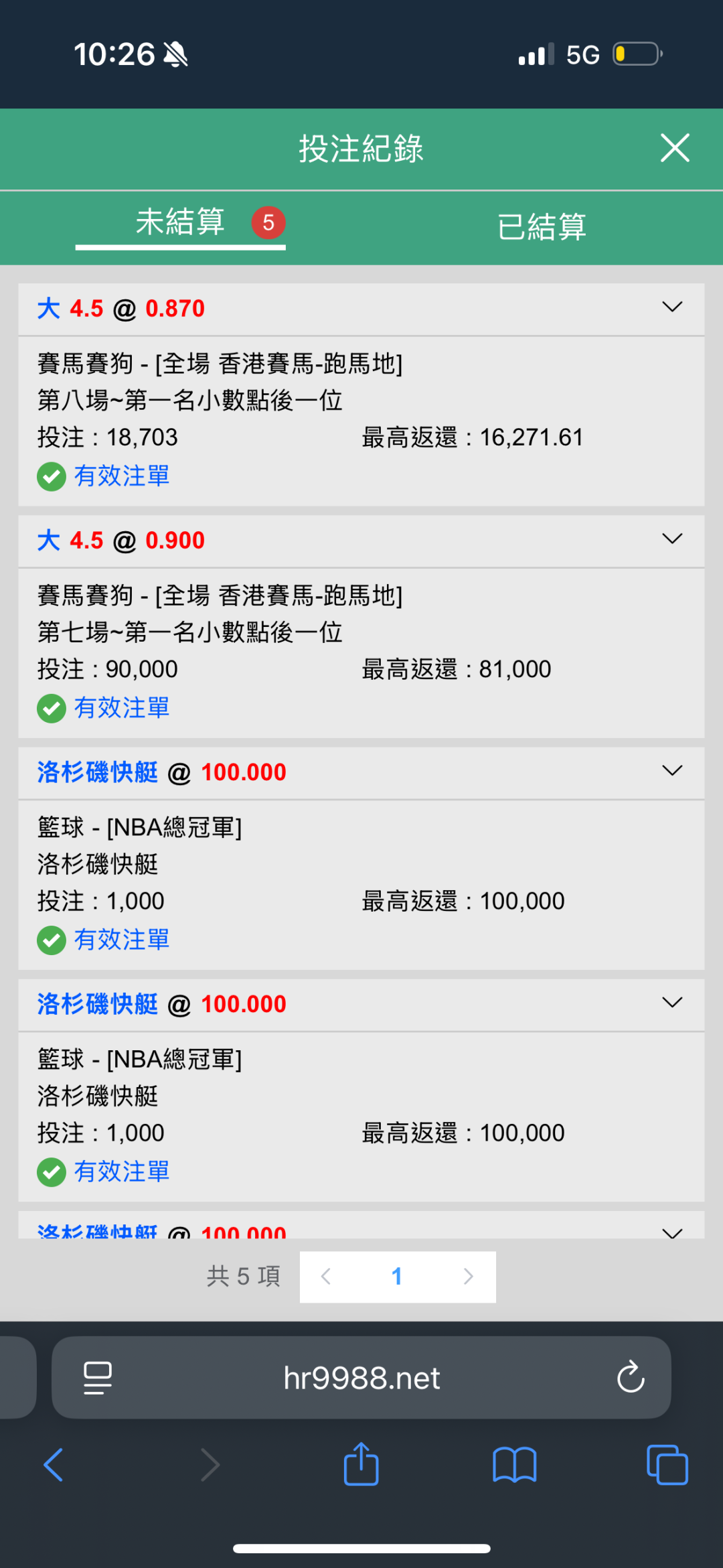Image resolution: width=723 pixels, height=1568 pixels.
Task: Select the 未結算 tab
Action: tap(180, 222)
